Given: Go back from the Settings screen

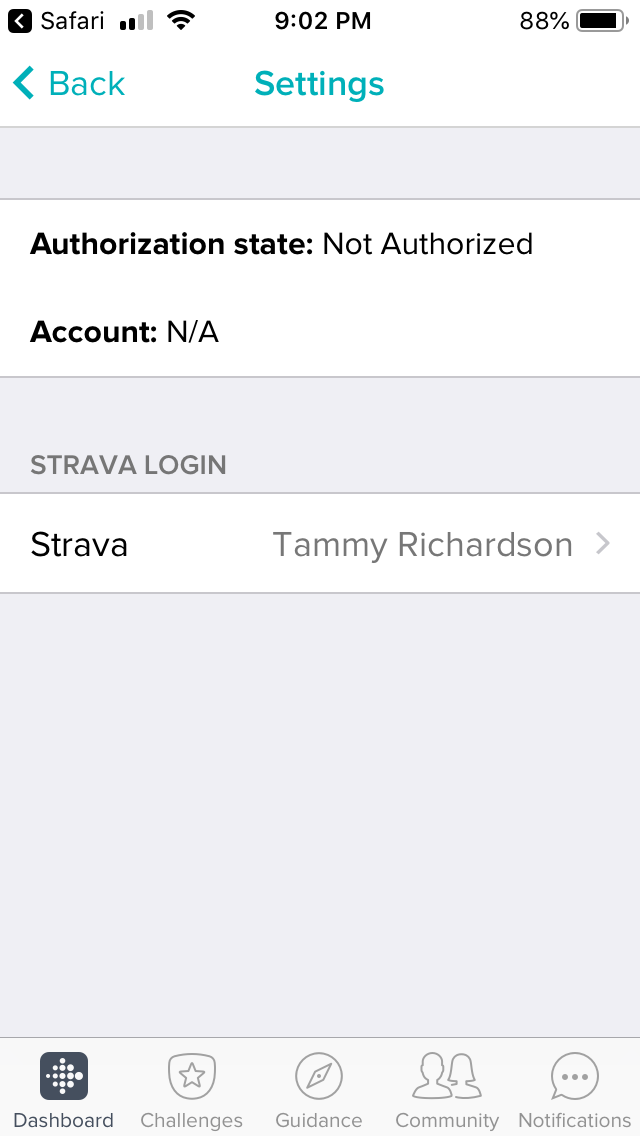Looking at the screenshot, I should pyautogui.click(x=70, y=83).
